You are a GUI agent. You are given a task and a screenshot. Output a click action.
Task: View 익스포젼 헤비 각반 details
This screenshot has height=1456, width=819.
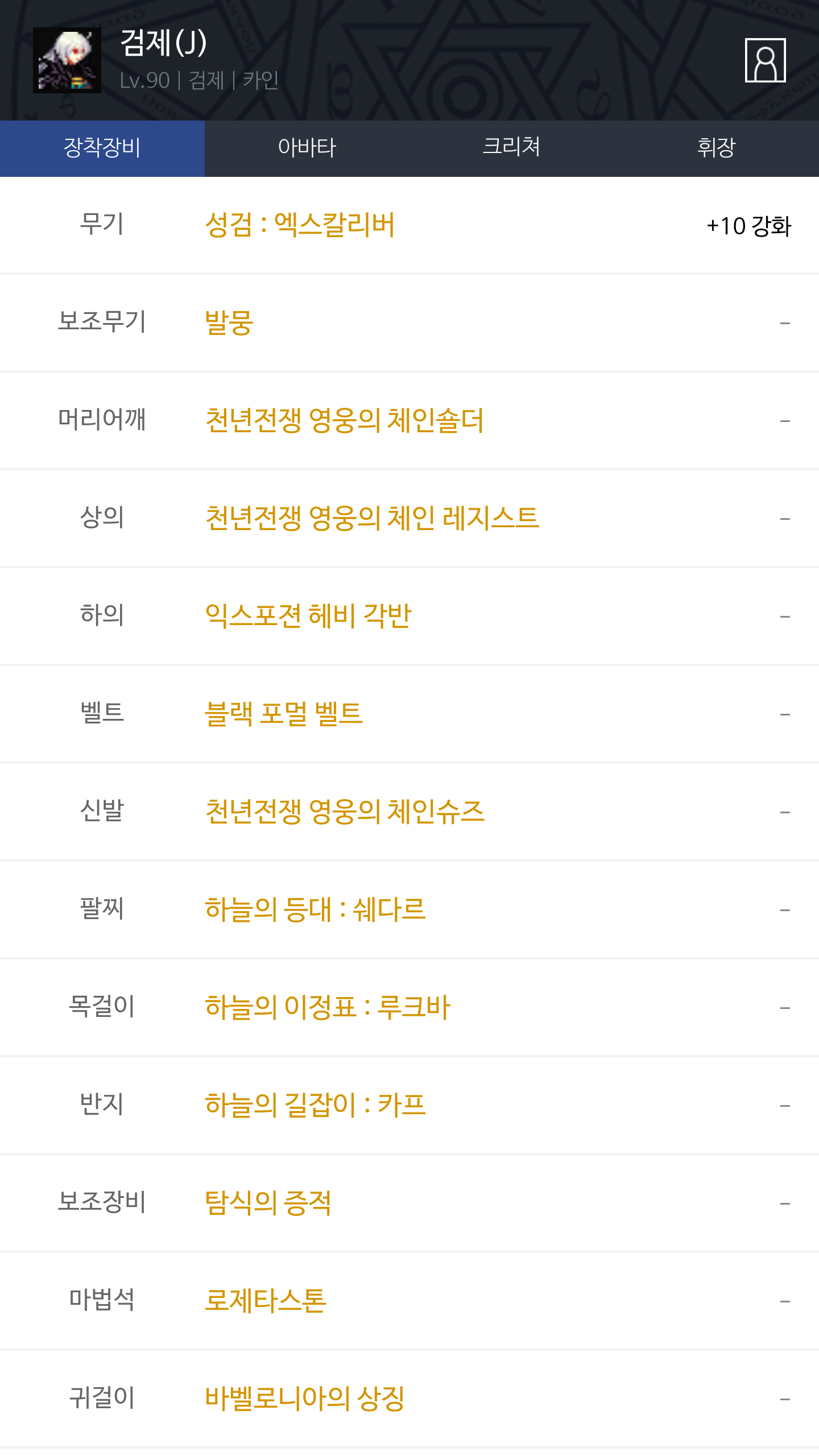[308, 617]
